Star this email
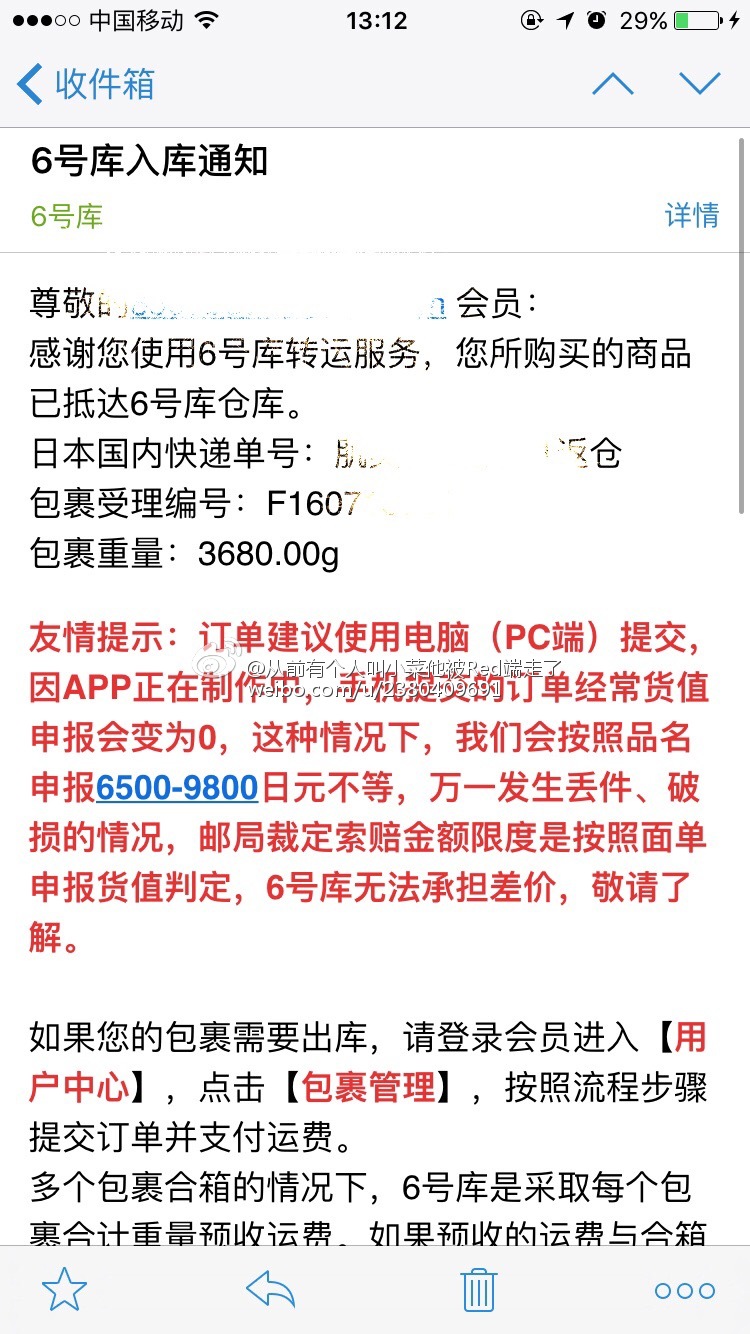 (64, 1290)
